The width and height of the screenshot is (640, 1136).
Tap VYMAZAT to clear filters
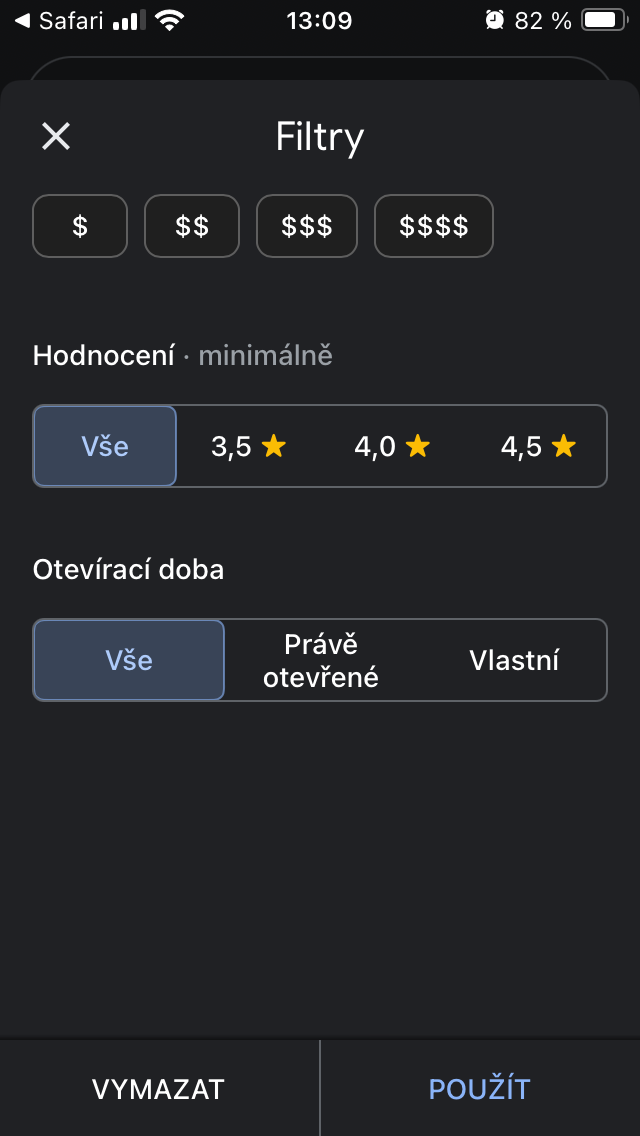[159, 1089]
